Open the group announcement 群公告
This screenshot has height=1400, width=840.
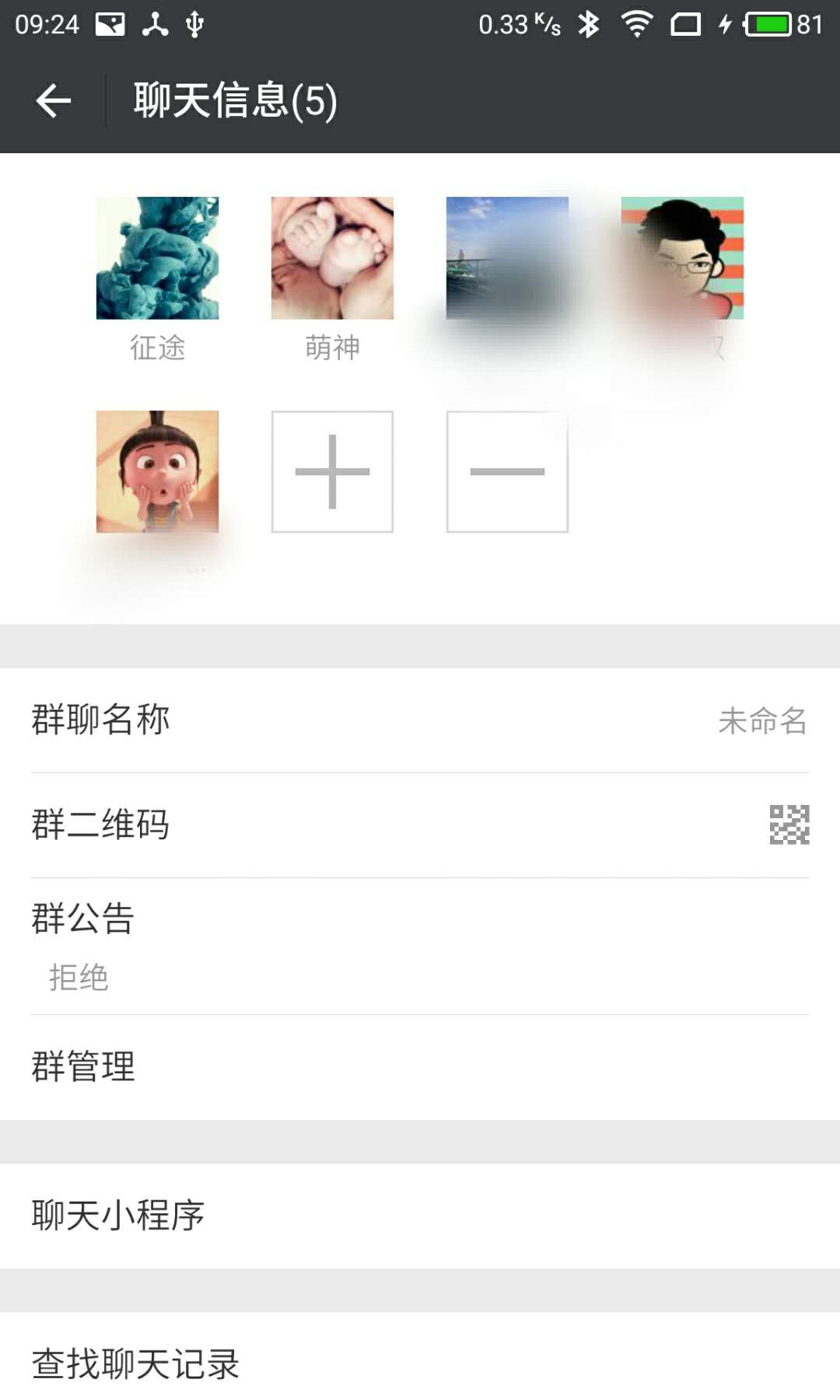click(420, 946)
